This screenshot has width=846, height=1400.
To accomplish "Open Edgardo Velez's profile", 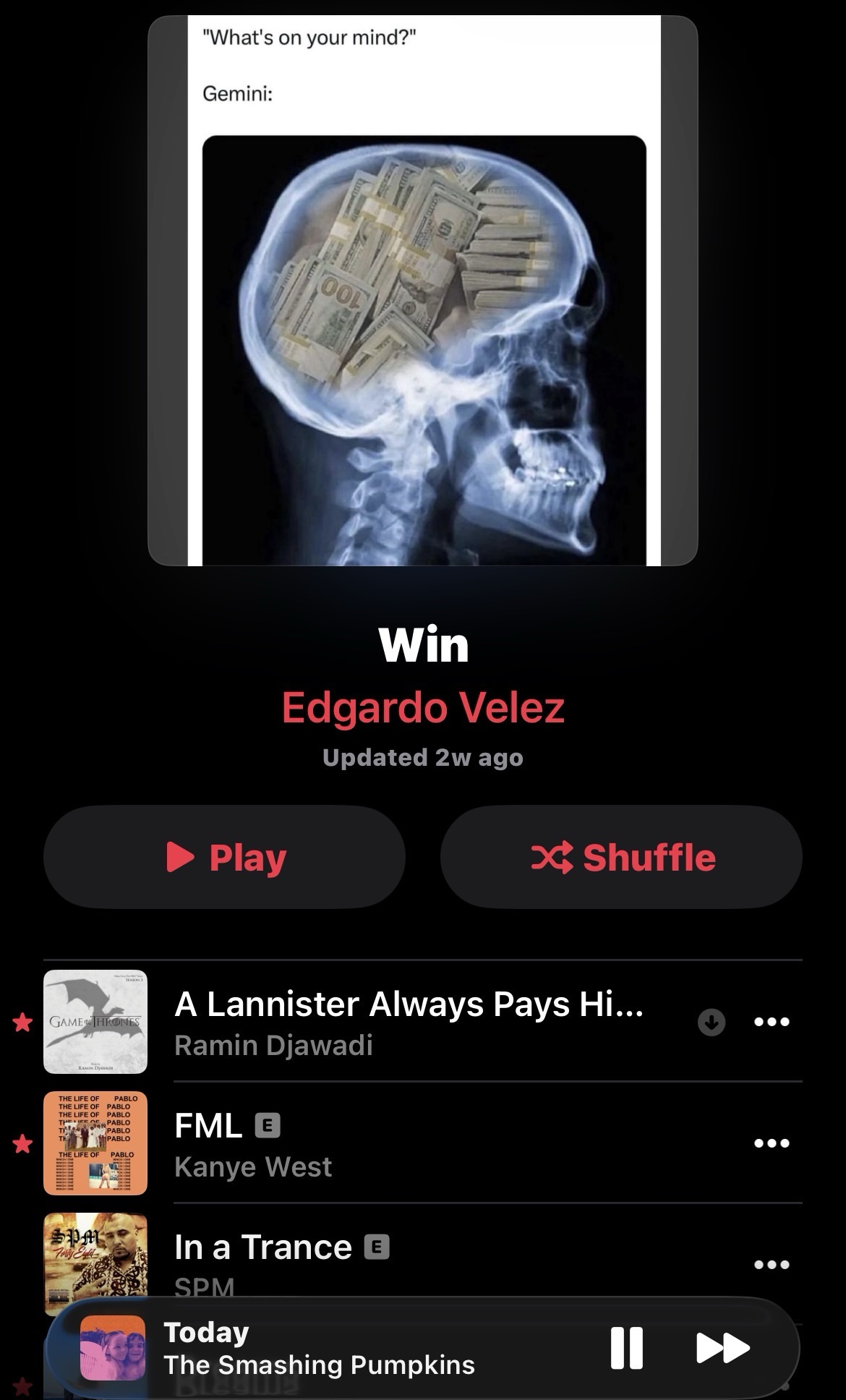I will coord(422,707).
